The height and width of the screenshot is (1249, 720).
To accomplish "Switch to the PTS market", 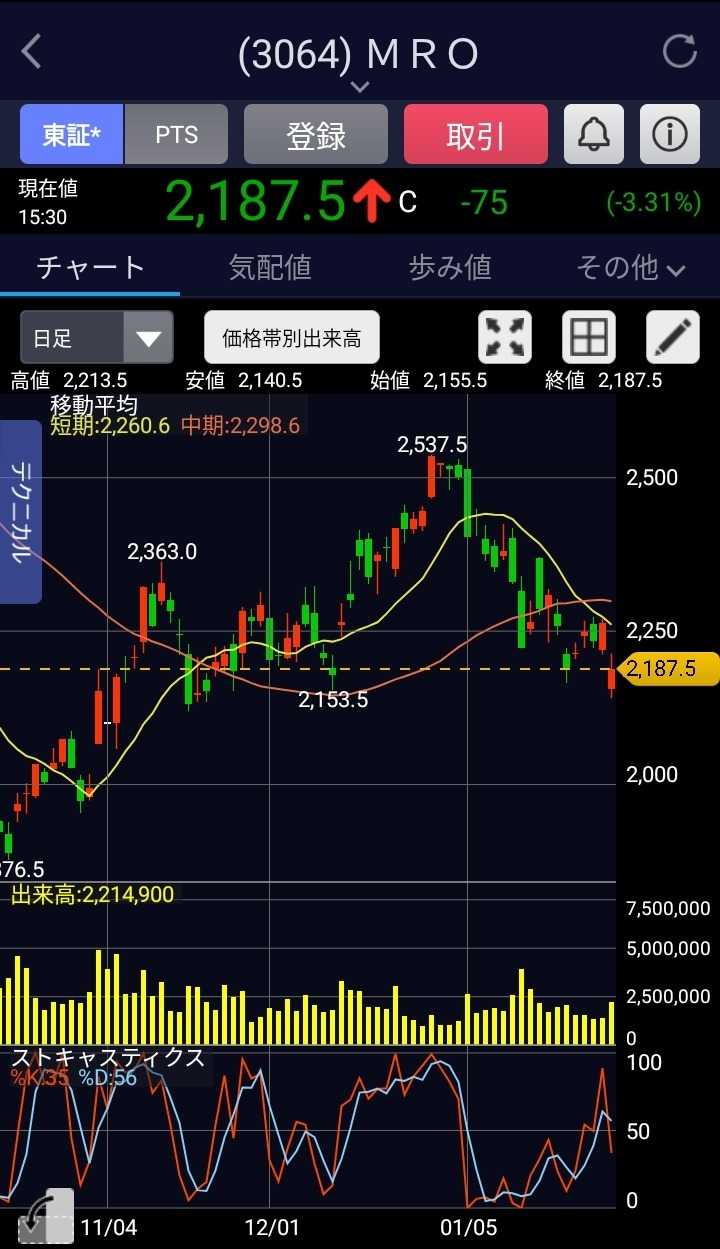I will pyautogui.click(x=177, y=135).
